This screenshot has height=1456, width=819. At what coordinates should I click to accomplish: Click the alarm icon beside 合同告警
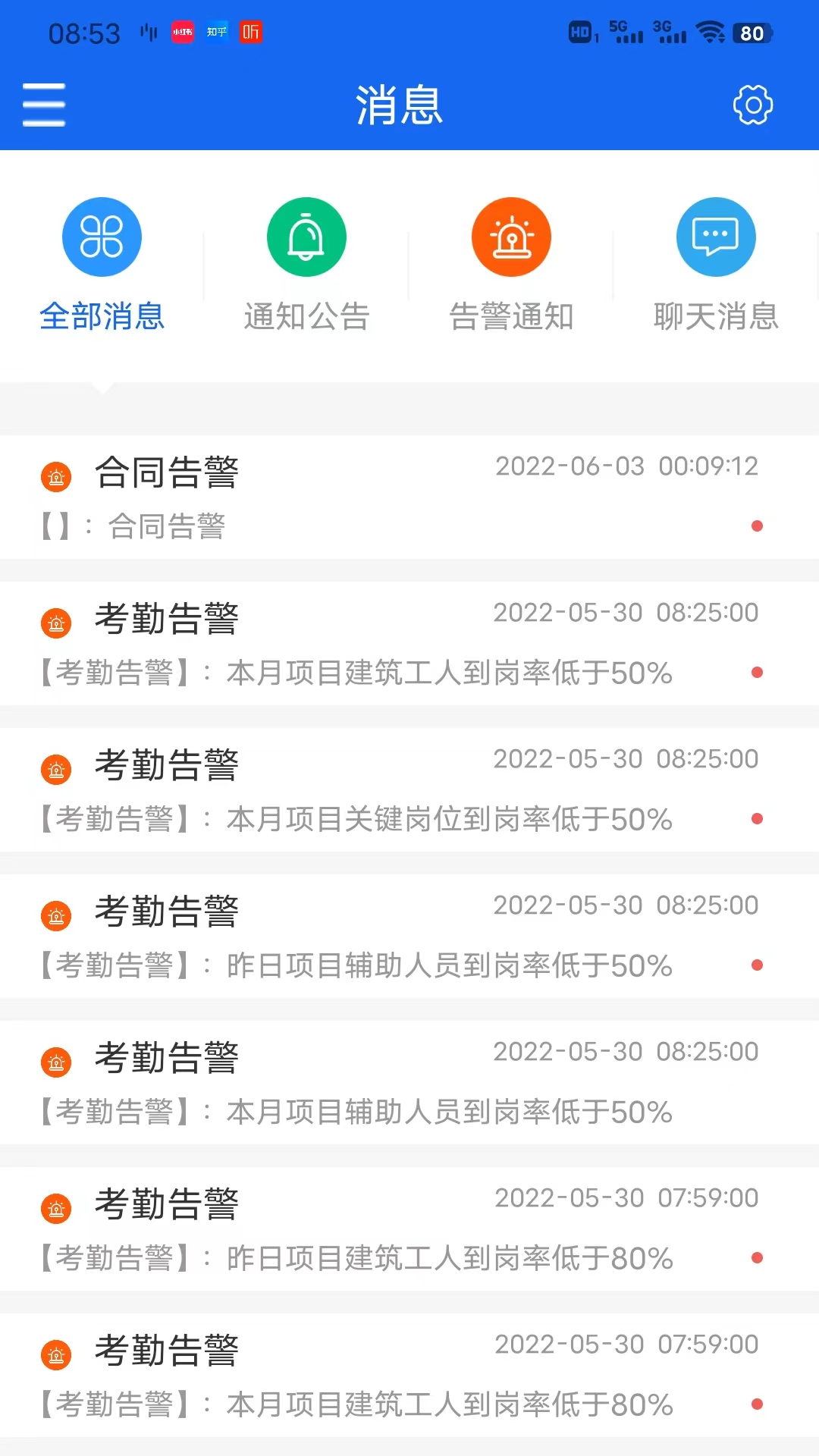click(x=55, y=477)
